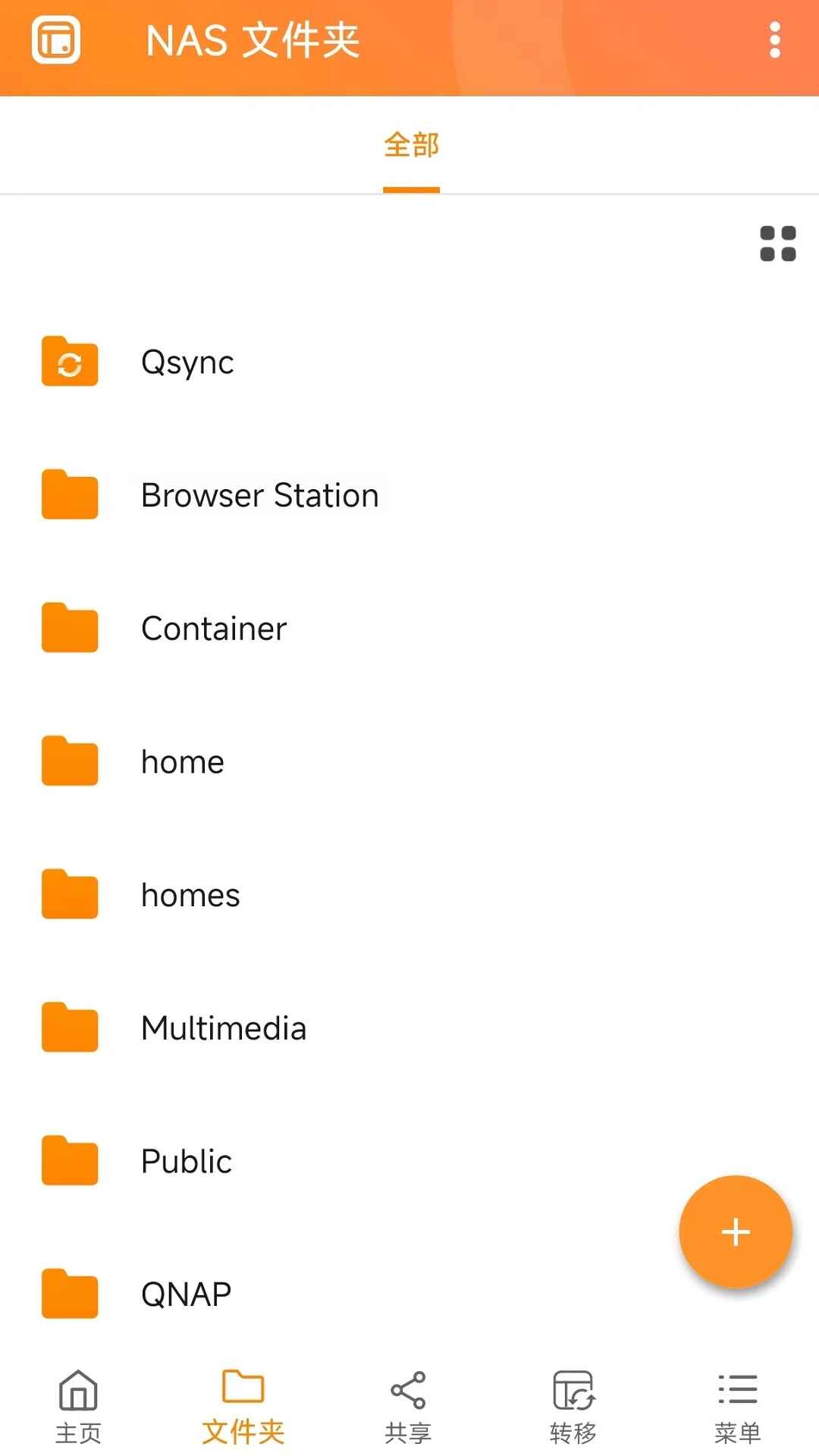
Task: Open the Qsync sync folder
Action: (x=187, y=362)
